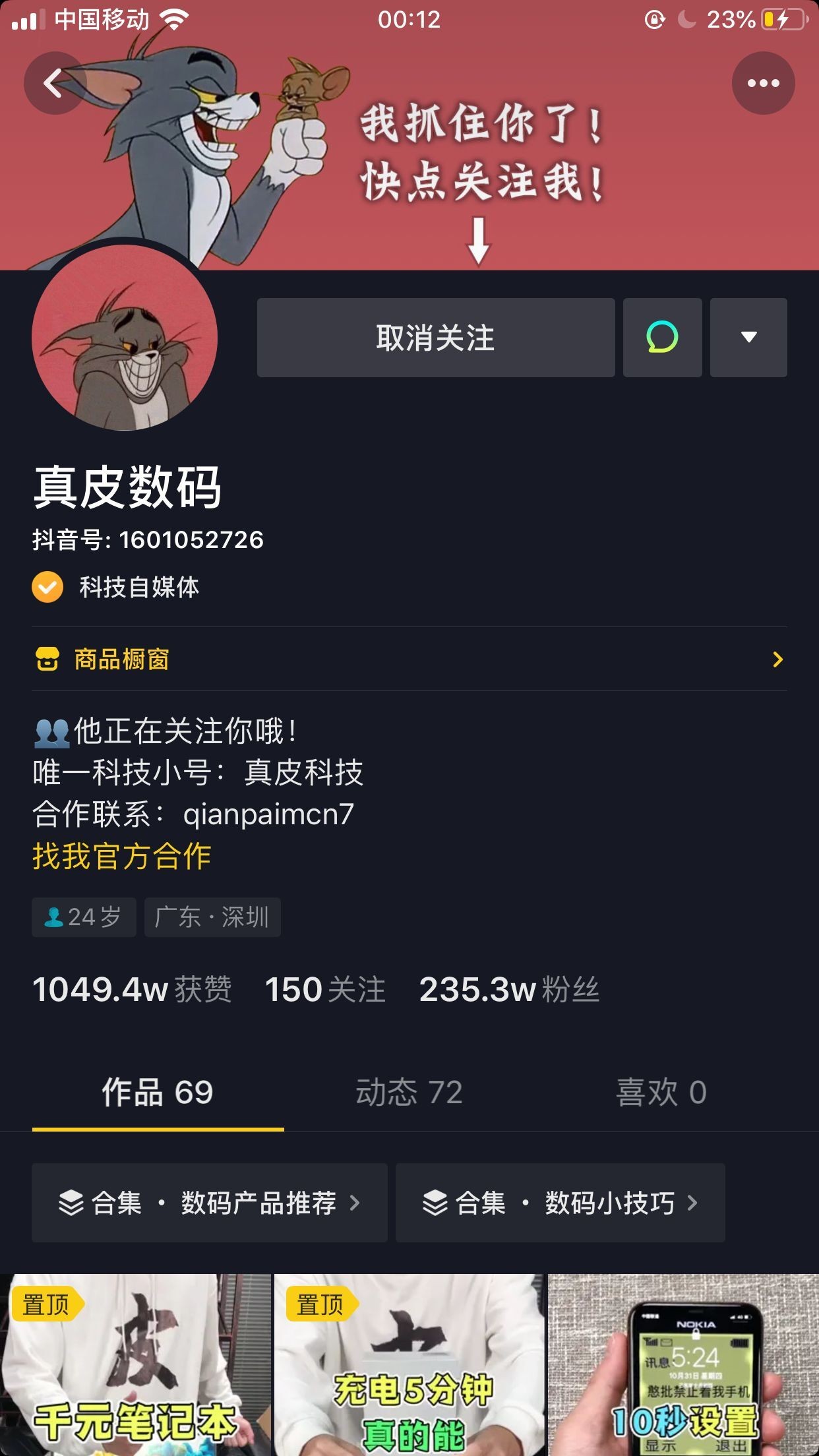Viewport: 819px width, 1456px height.
Task: Open the 数码小技巧 collection
Action: [x=560, y=1203]
